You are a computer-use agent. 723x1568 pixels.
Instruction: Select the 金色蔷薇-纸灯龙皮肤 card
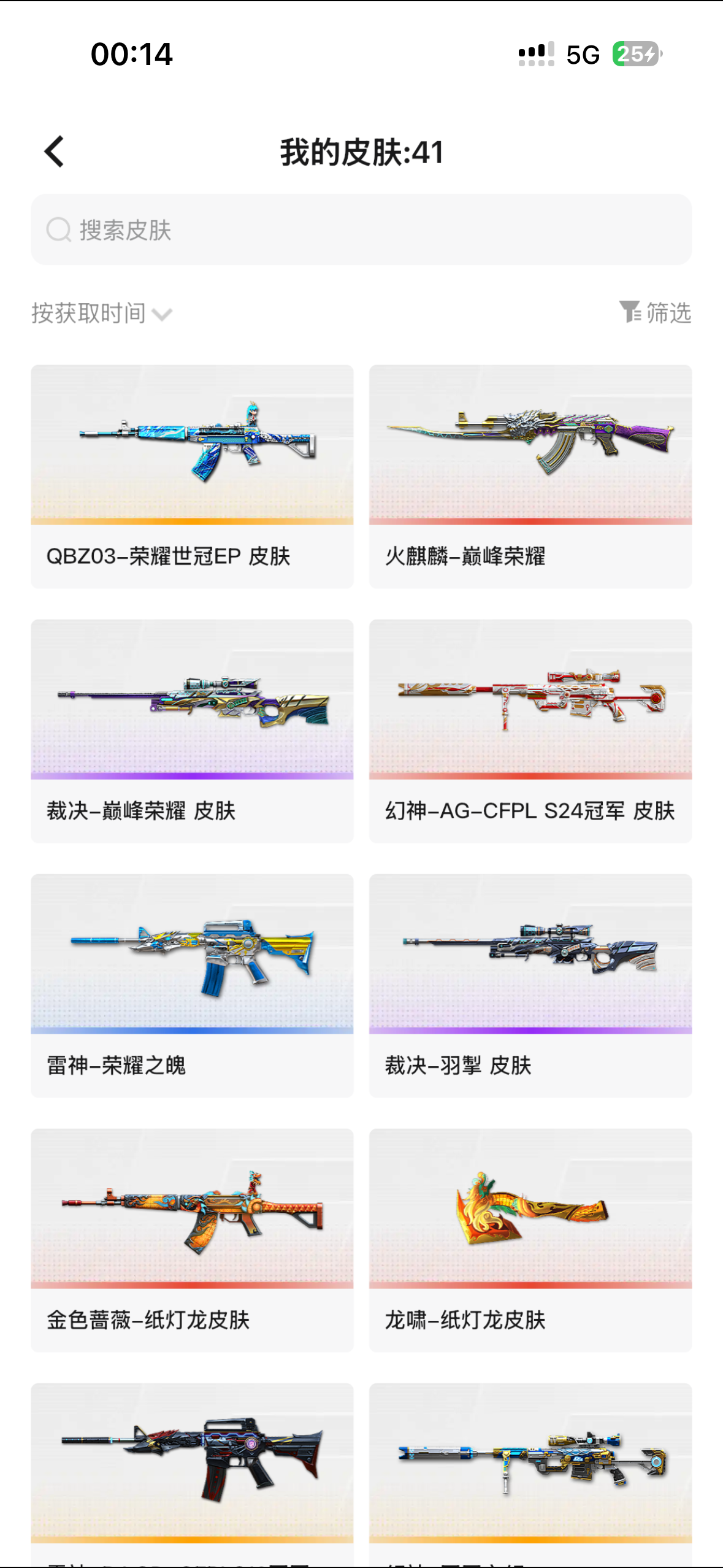click(x=192, y=1240)
